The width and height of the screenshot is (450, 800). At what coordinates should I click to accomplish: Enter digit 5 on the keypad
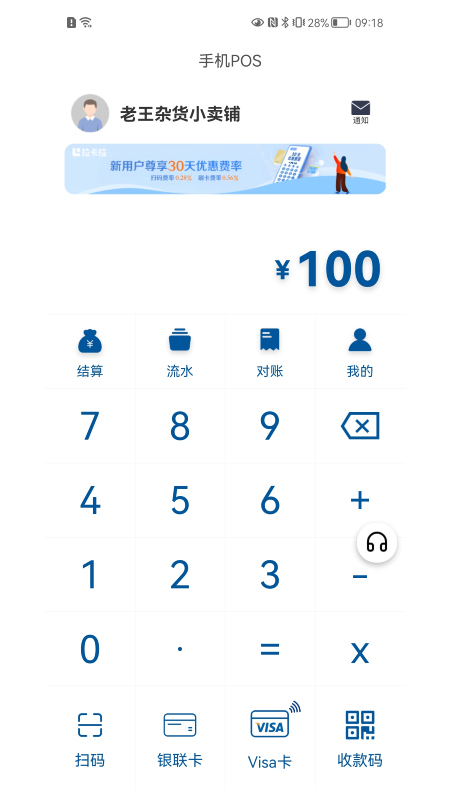180,500
